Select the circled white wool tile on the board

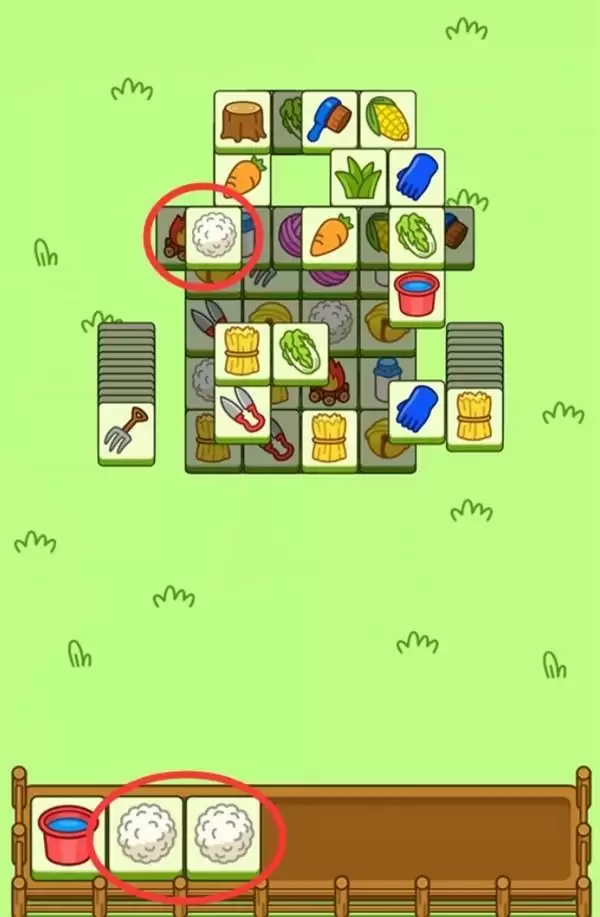click(x=213, y=235)
